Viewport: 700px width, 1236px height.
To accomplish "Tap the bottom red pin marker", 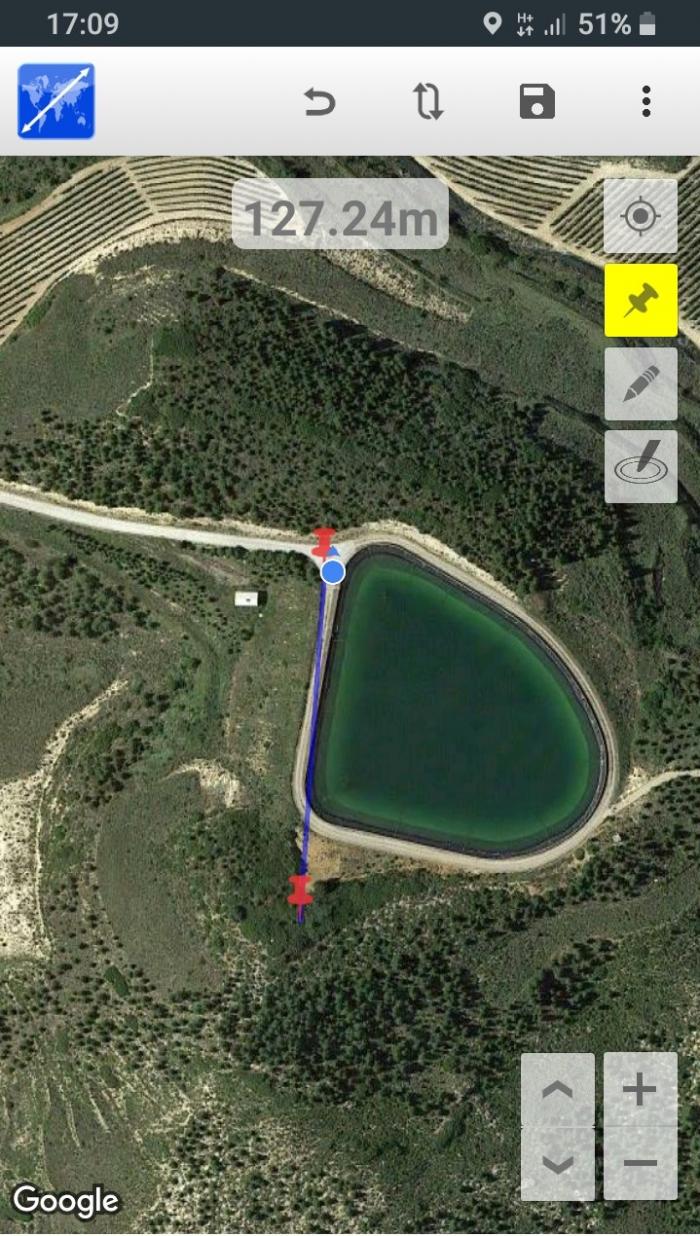I will (300, 889).
